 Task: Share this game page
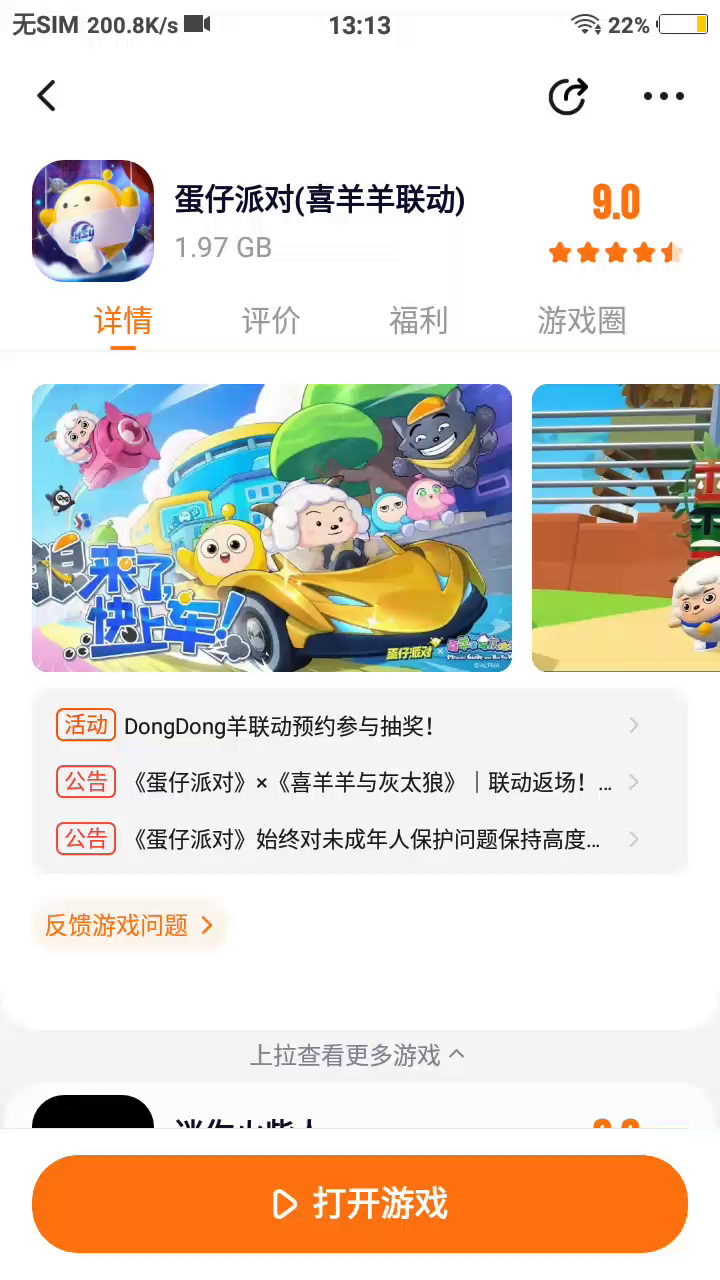click(568, 96)
